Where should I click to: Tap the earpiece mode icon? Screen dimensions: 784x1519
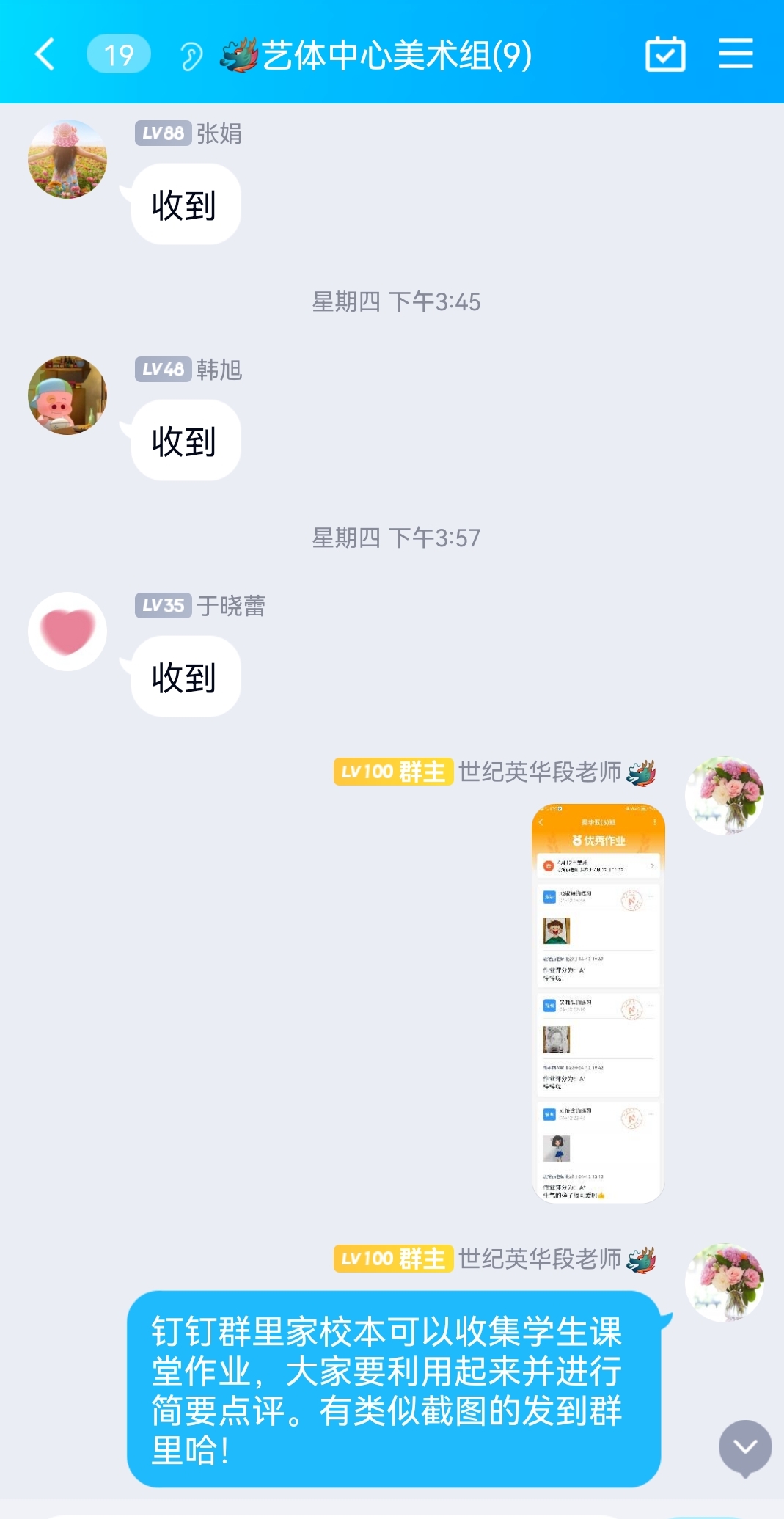(191, 56)
